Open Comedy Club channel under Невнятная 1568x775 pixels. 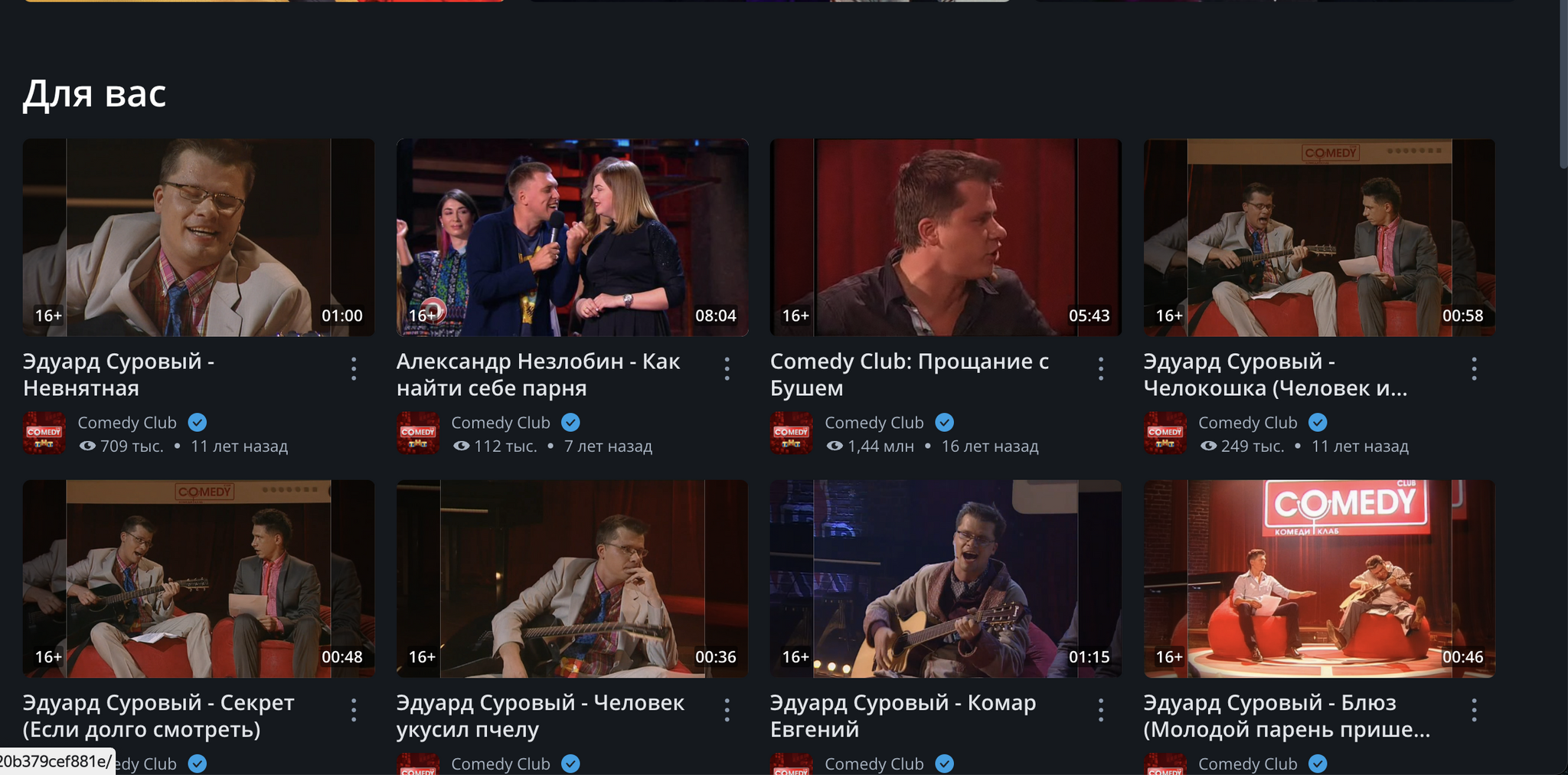(x=127, y=423)
